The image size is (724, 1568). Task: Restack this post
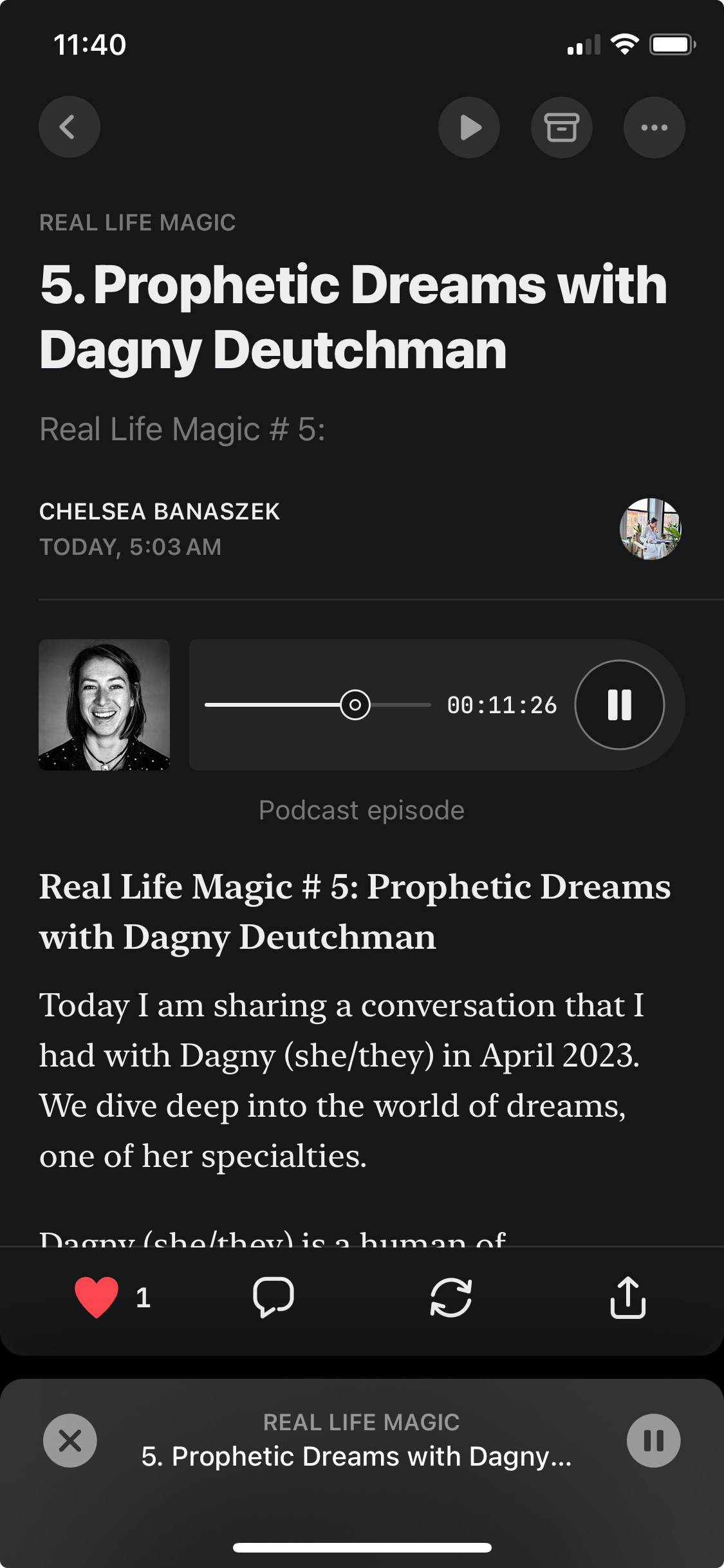click(x=450, y=1297)
